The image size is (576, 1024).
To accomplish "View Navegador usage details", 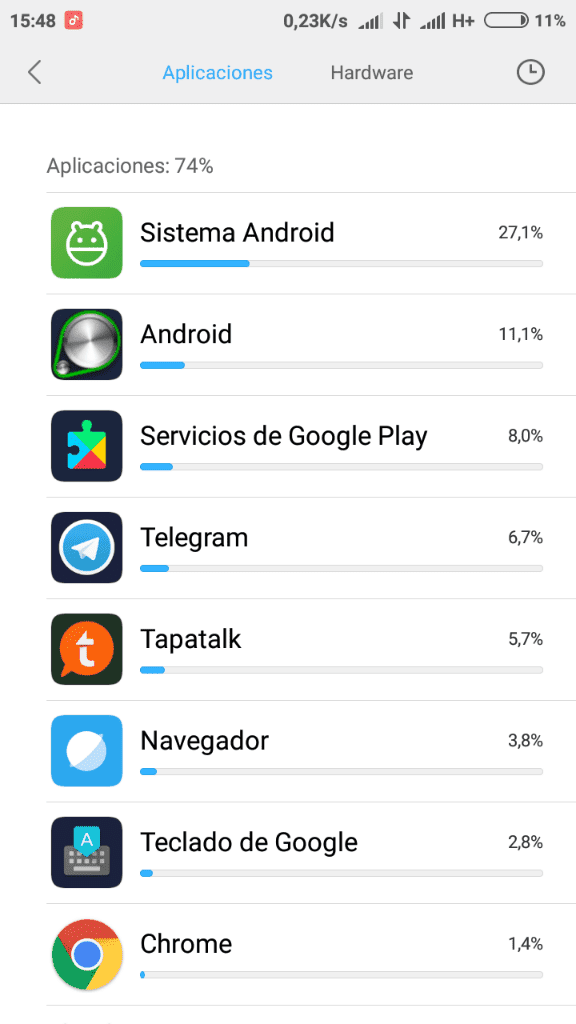I will tap(311, 751).
